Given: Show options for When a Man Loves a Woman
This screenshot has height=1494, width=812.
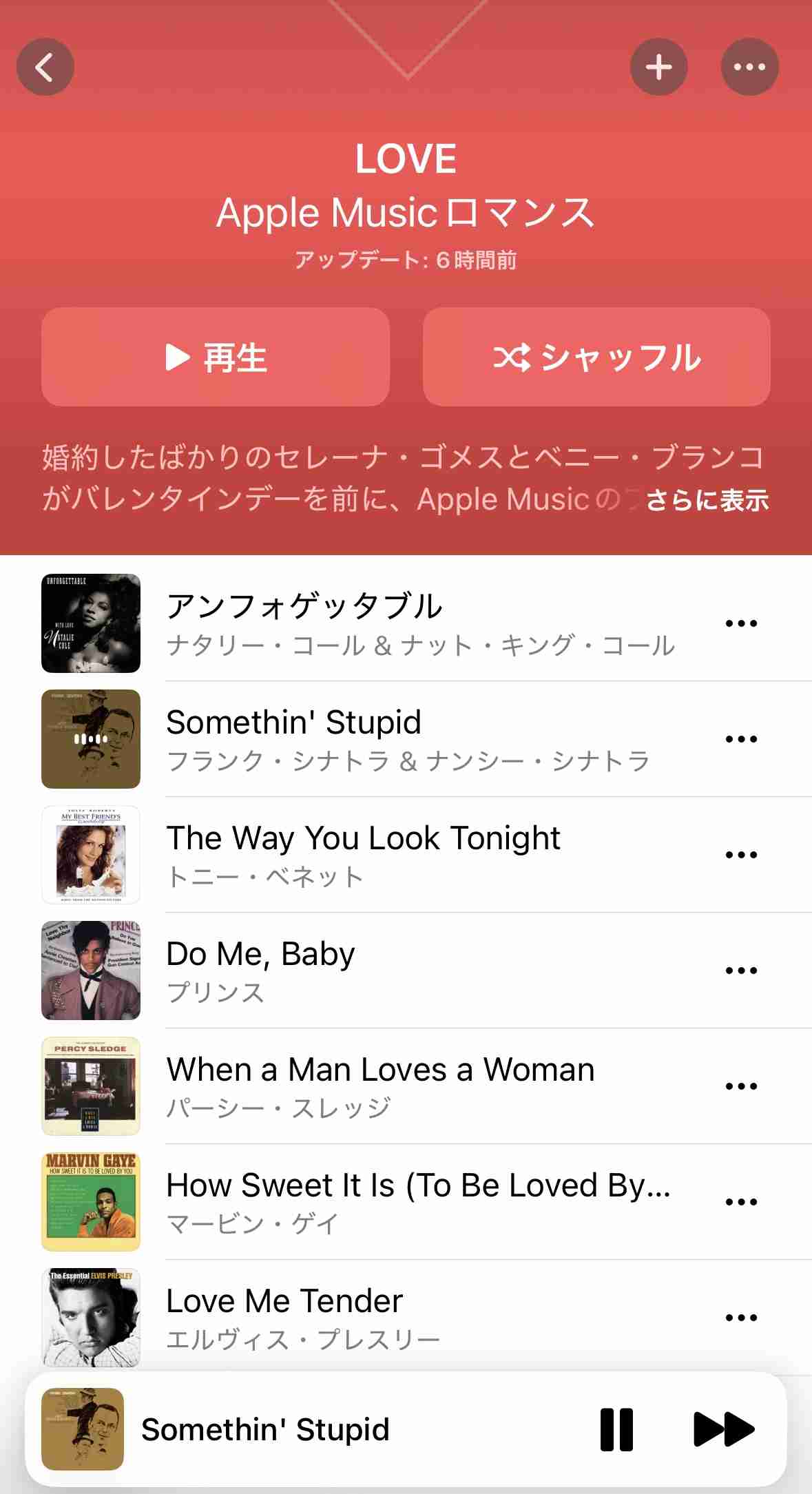Looking at the screenshot, I should pos(741,1086).
